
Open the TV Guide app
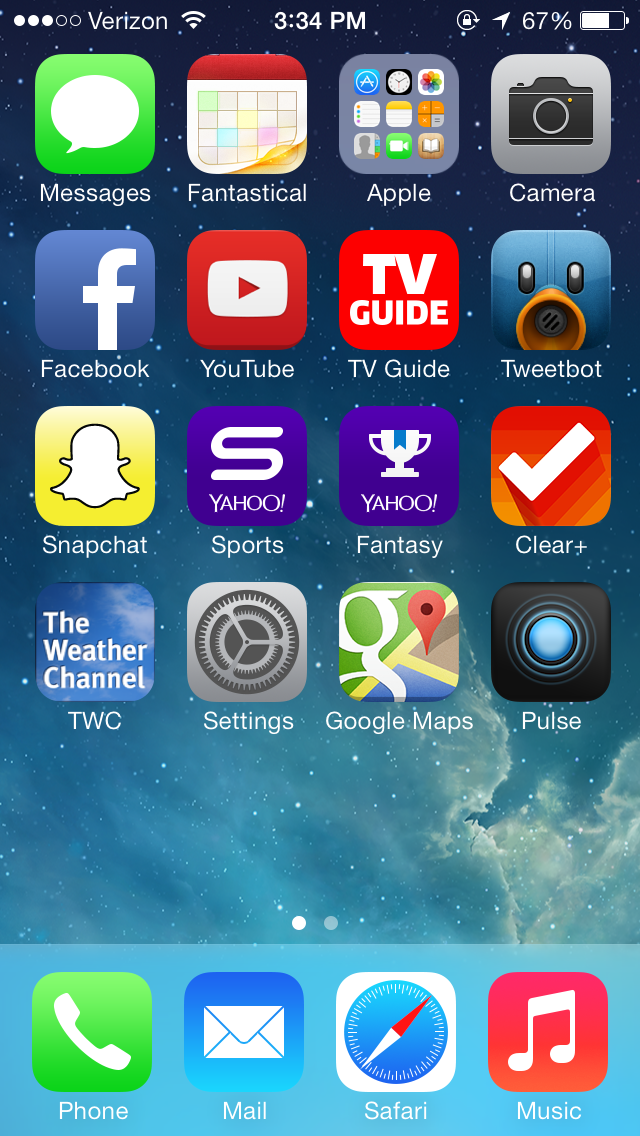tap(399, 290)
